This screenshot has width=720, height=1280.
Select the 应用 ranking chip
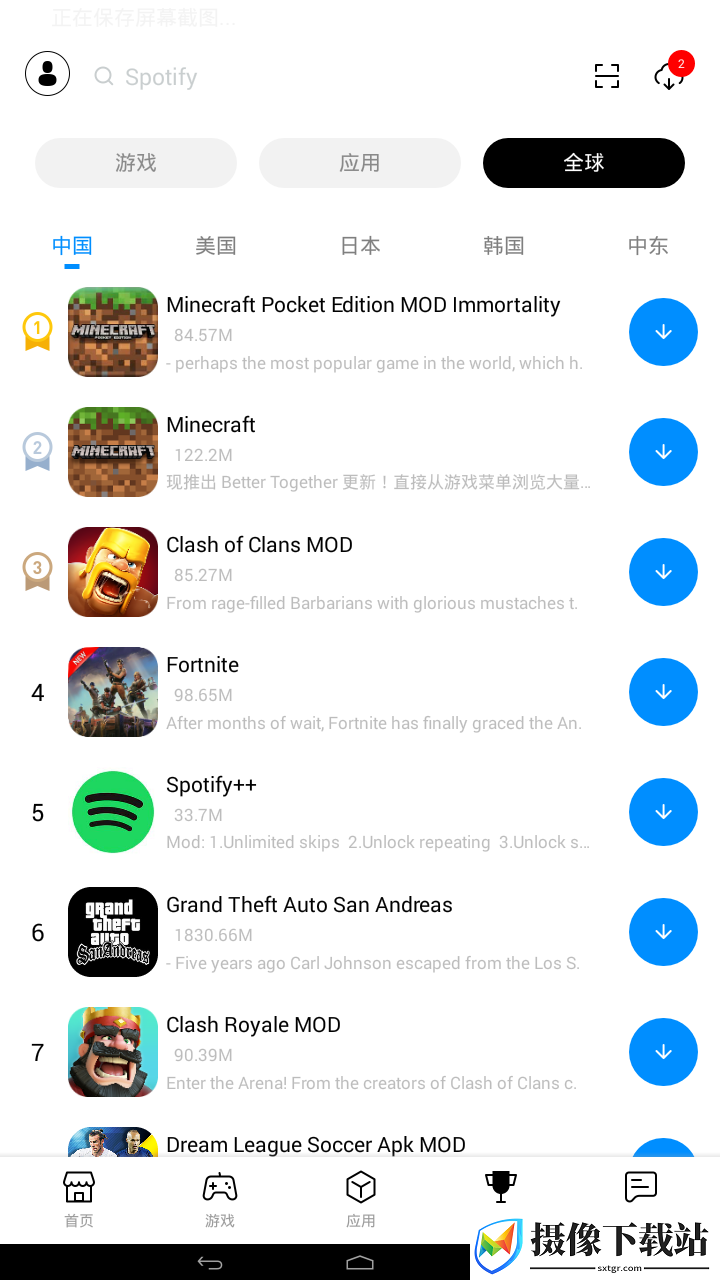pyautogui.click(x=360, y=163)
